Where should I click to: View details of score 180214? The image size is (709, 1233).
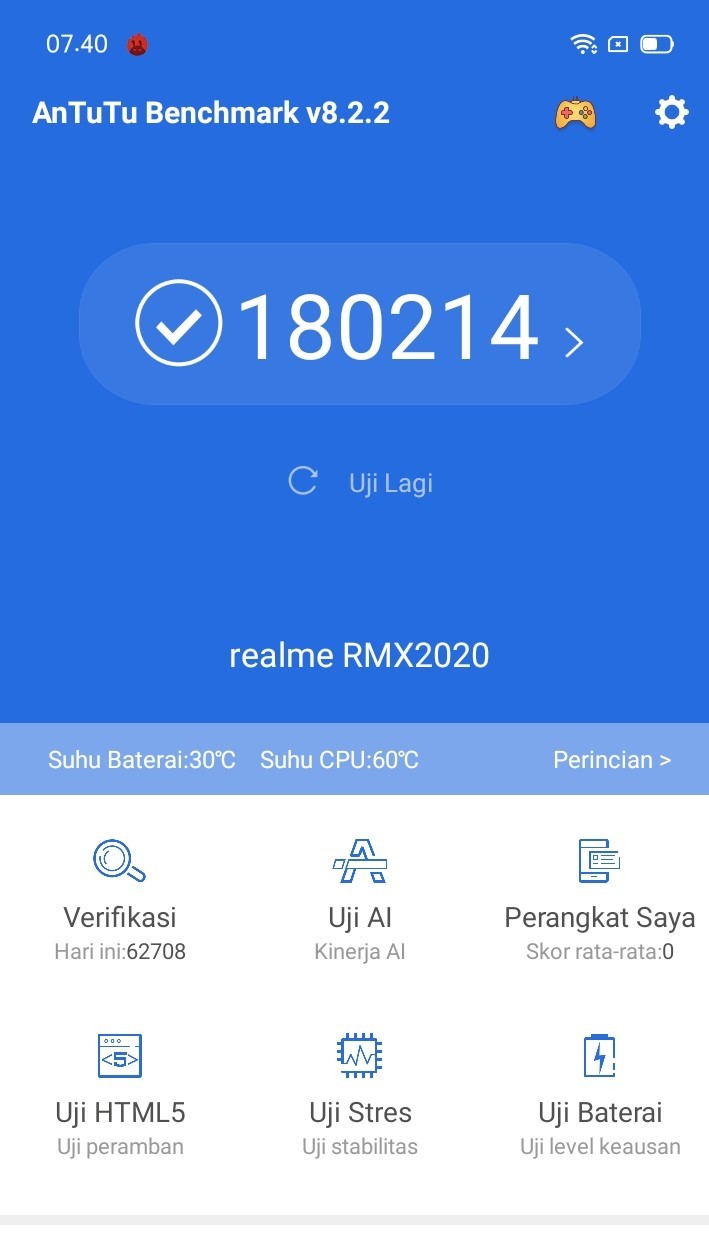(x=360, y=325)
